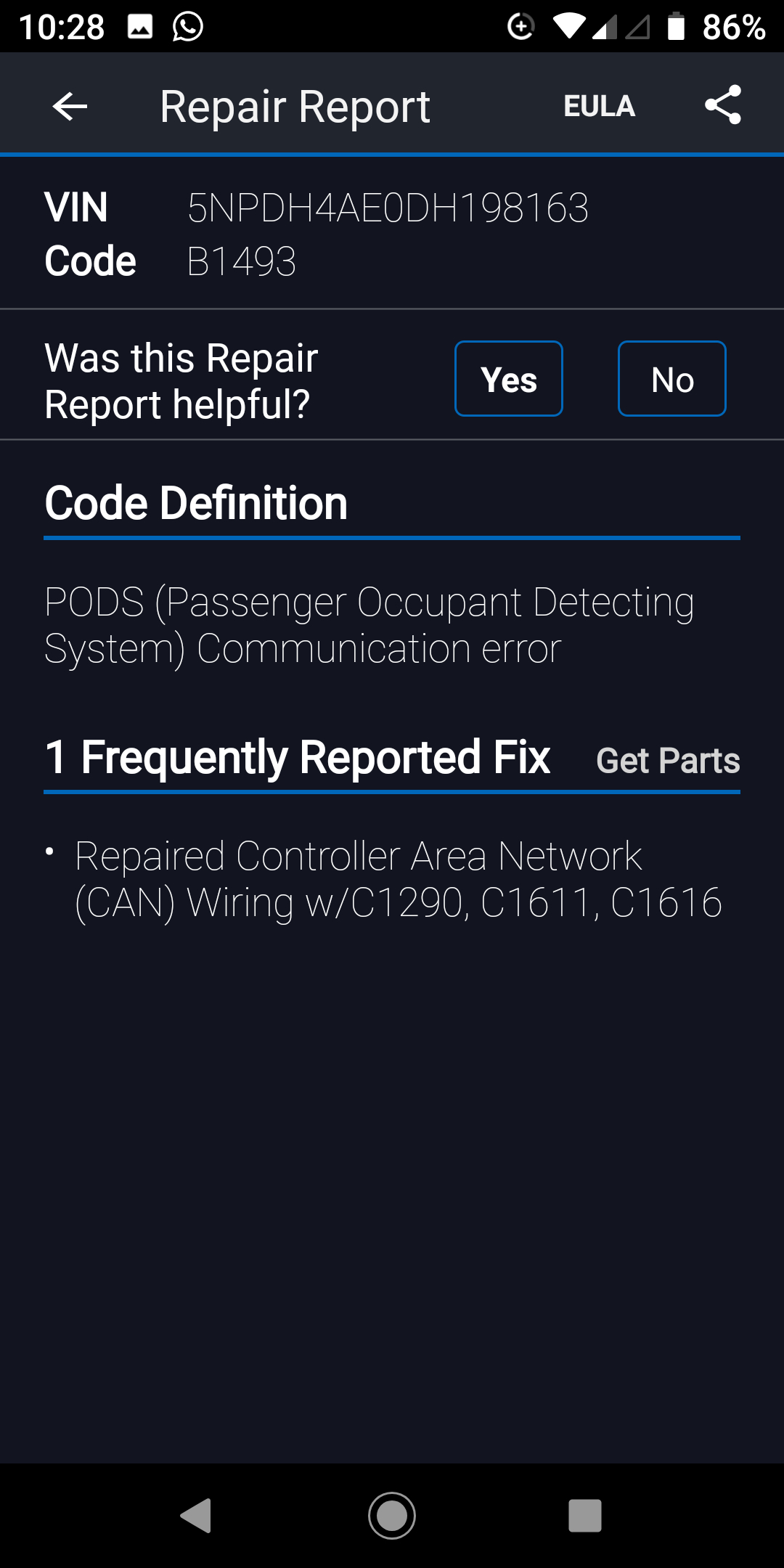Open the Get Parts link
Screen dimensions: 784x1568
coord(667,761)
